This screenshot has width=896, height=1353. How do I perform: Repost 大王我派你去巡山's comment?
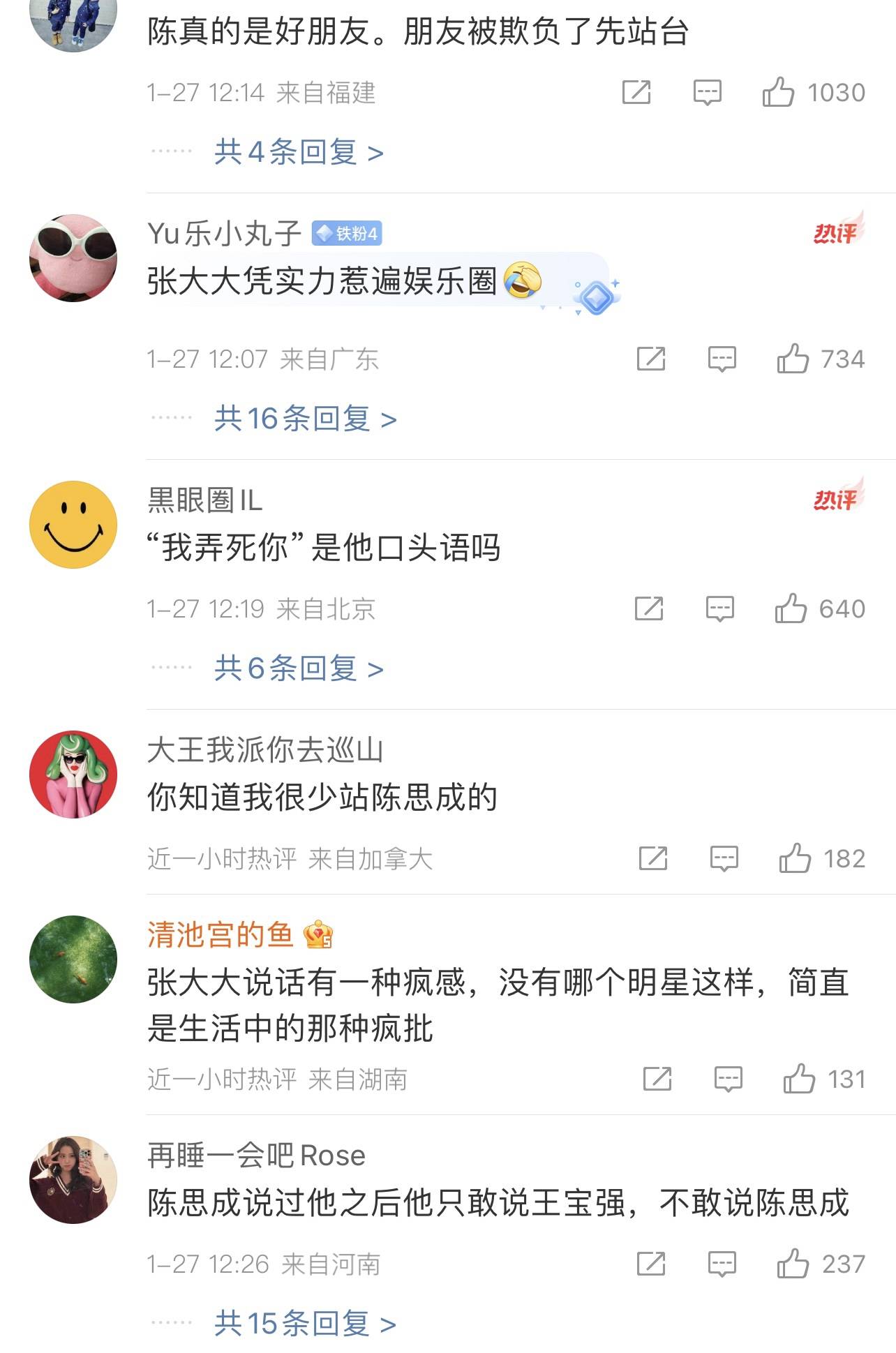653,858
